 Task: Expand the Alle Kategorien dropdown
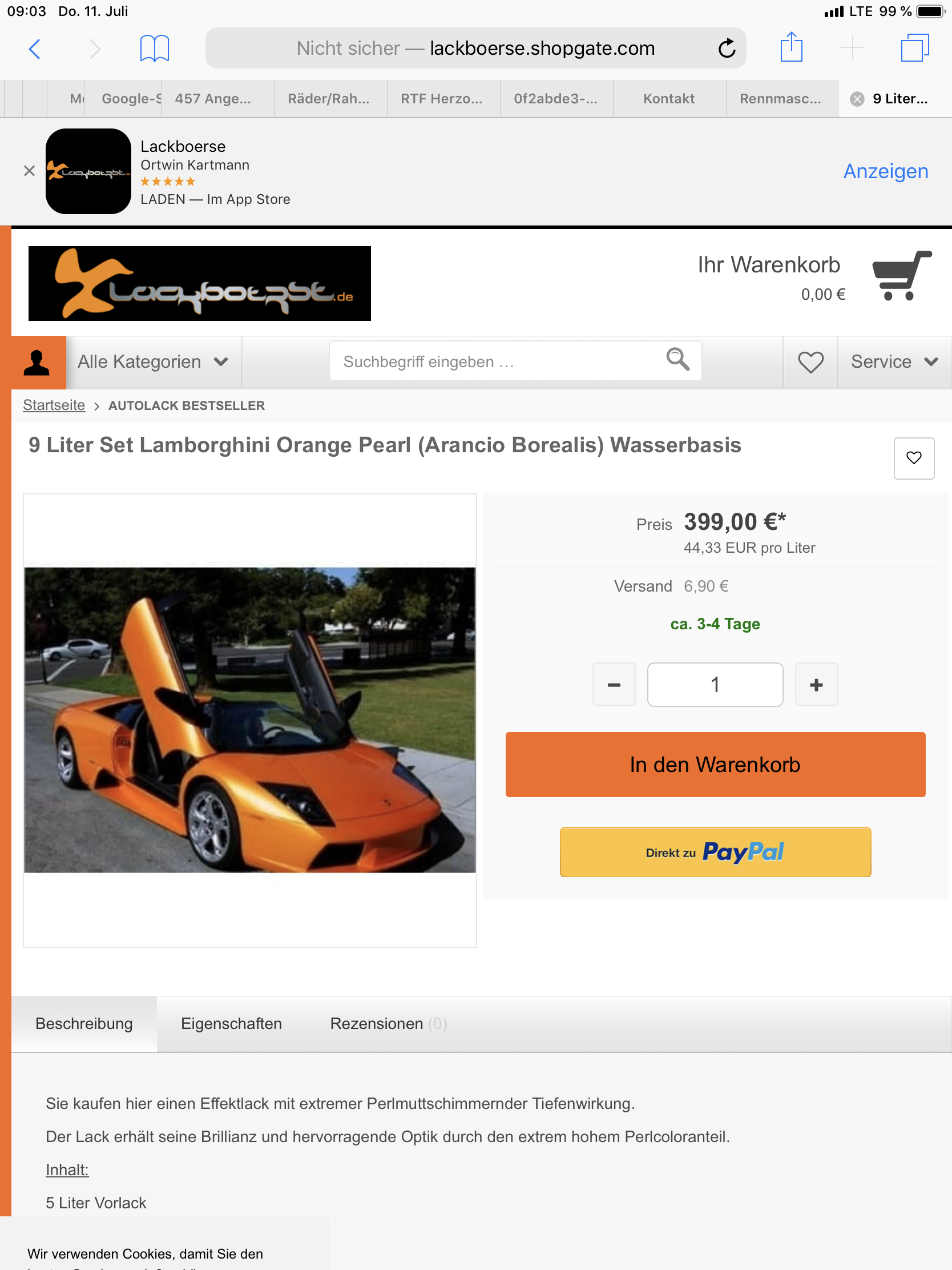(x=153, y=362)
